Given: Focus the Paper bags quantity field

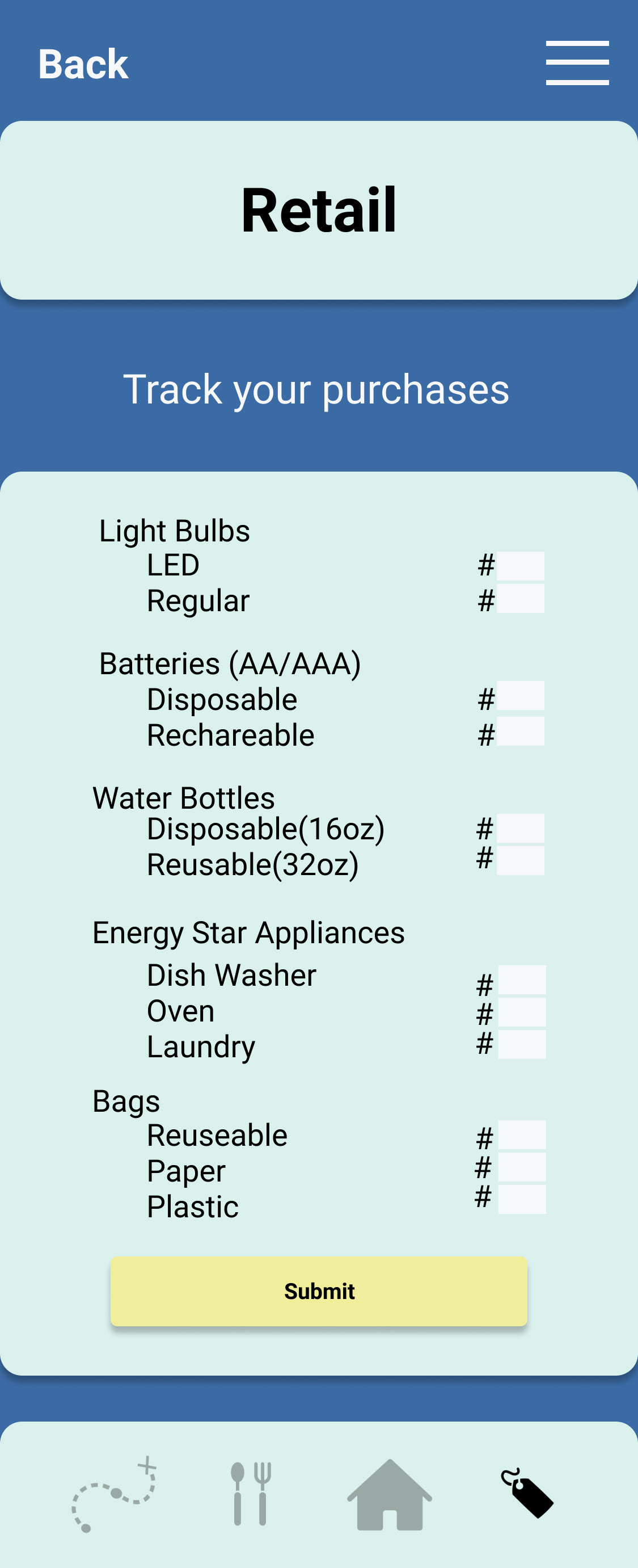Looking at the screenshot, I should click(x=522, y=1167).
